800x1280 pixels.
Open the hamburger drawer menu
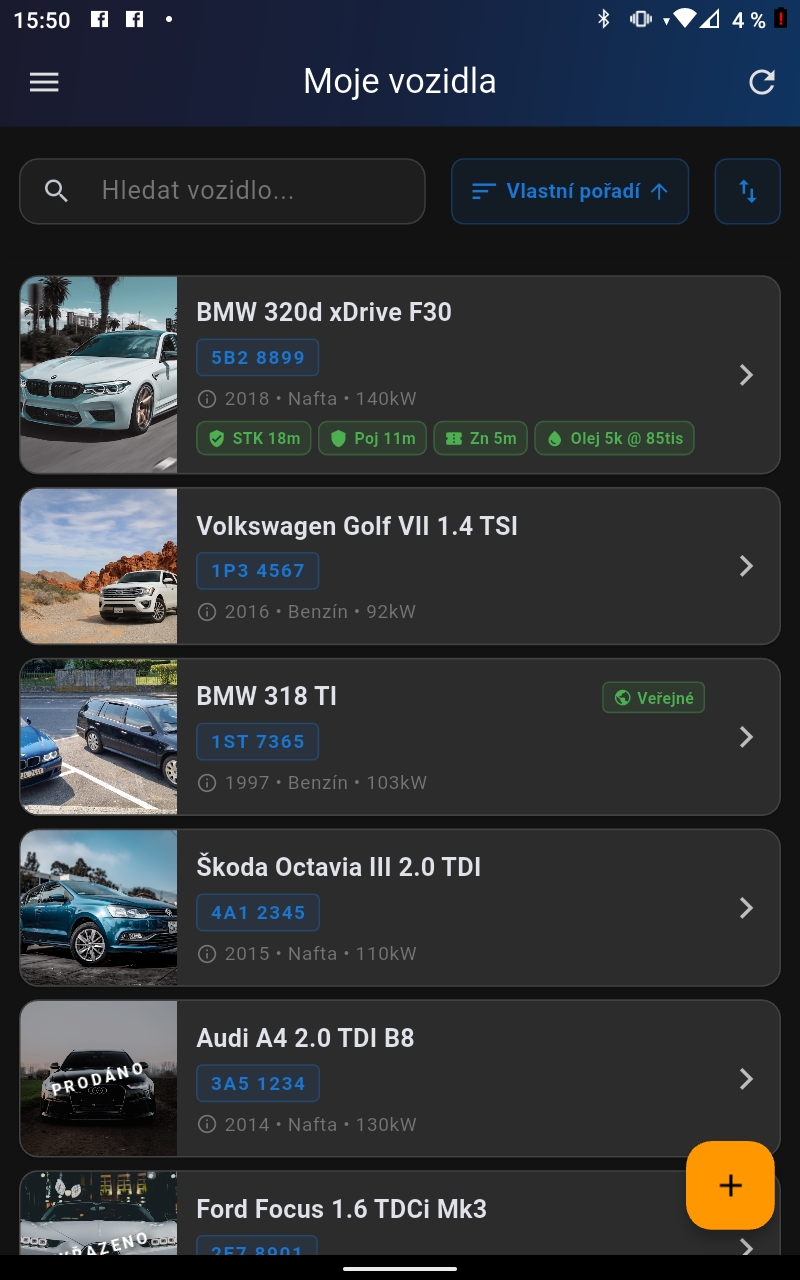44,82
